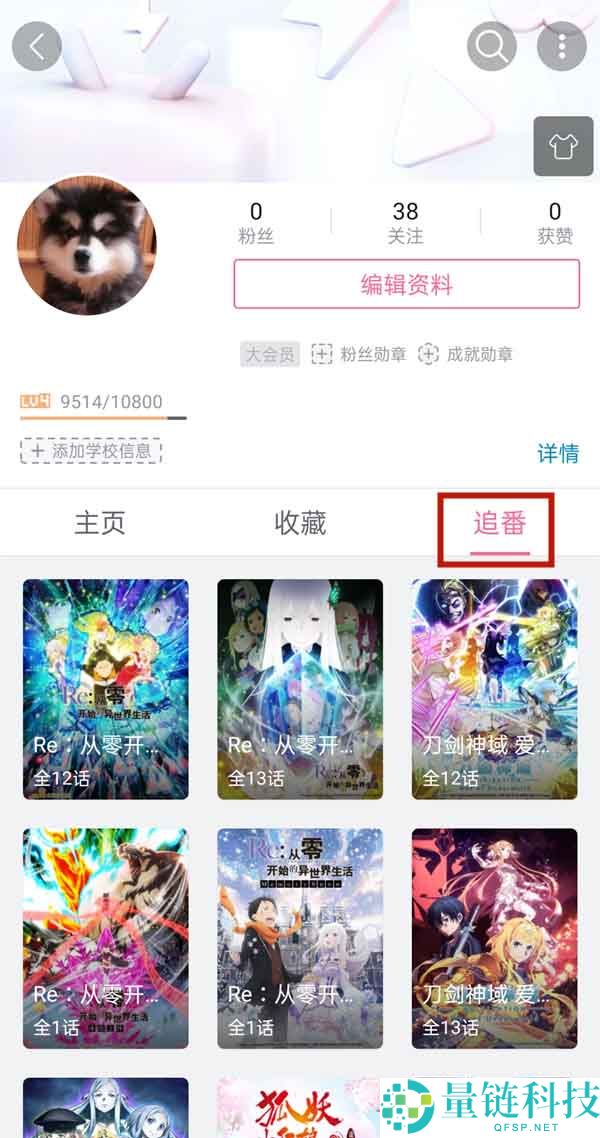600x1138 pixels.
Task: Select the 追番 tab
Action: click(499, 524)
